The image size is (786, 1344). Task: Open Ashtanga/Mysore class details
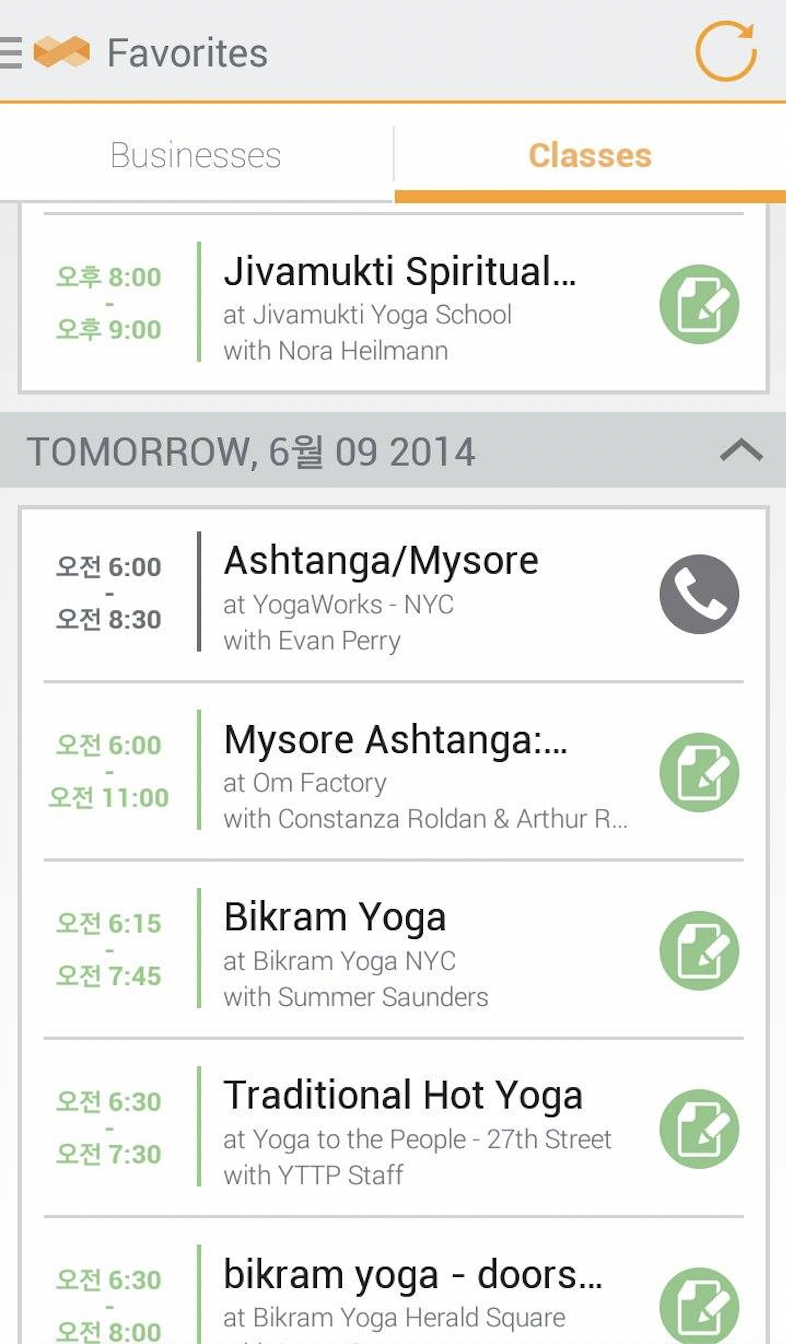tap(393, 594)
